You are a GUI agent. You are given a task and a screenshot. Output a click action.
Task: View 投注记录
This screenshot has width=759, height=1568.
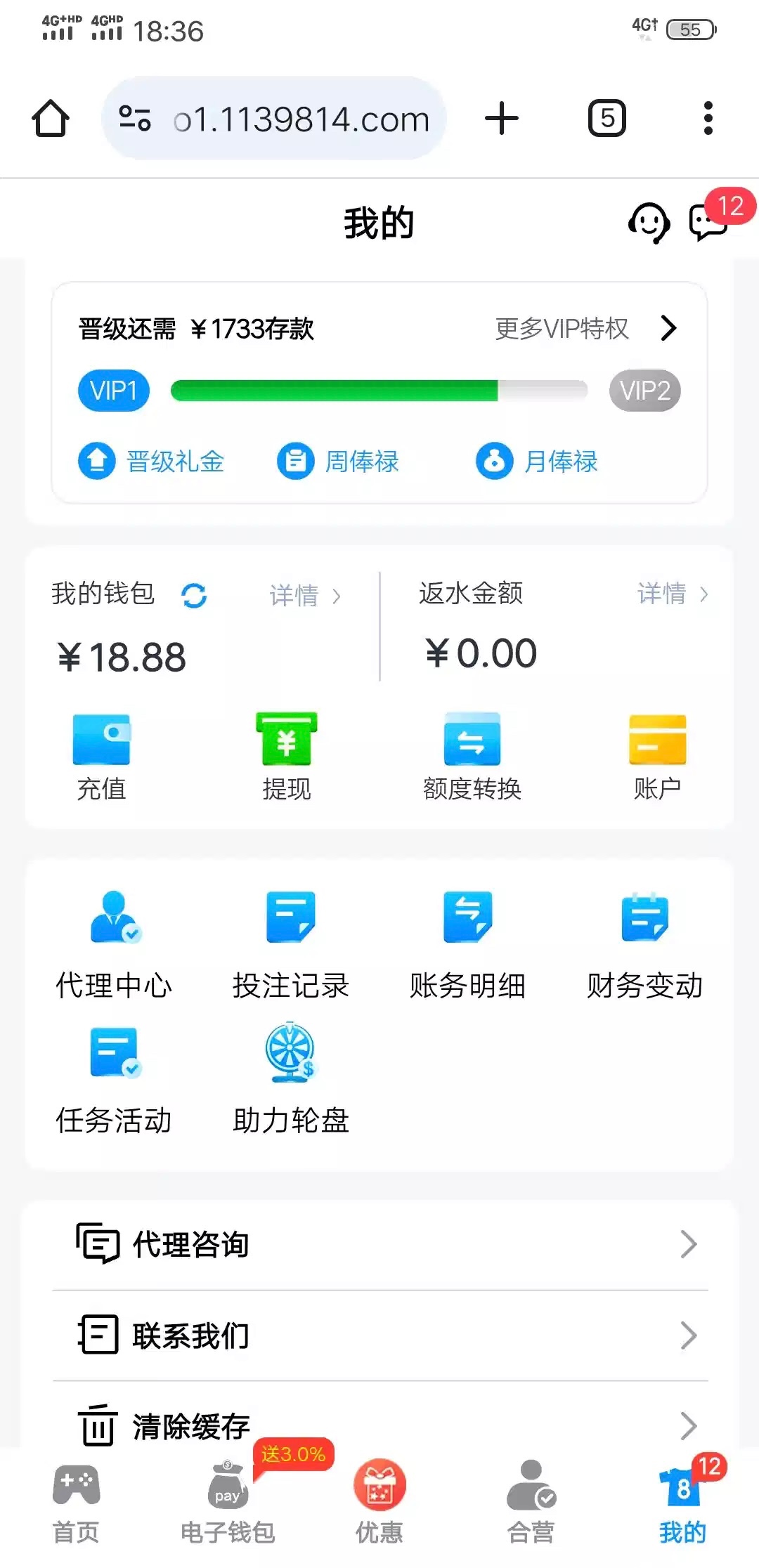291,945
